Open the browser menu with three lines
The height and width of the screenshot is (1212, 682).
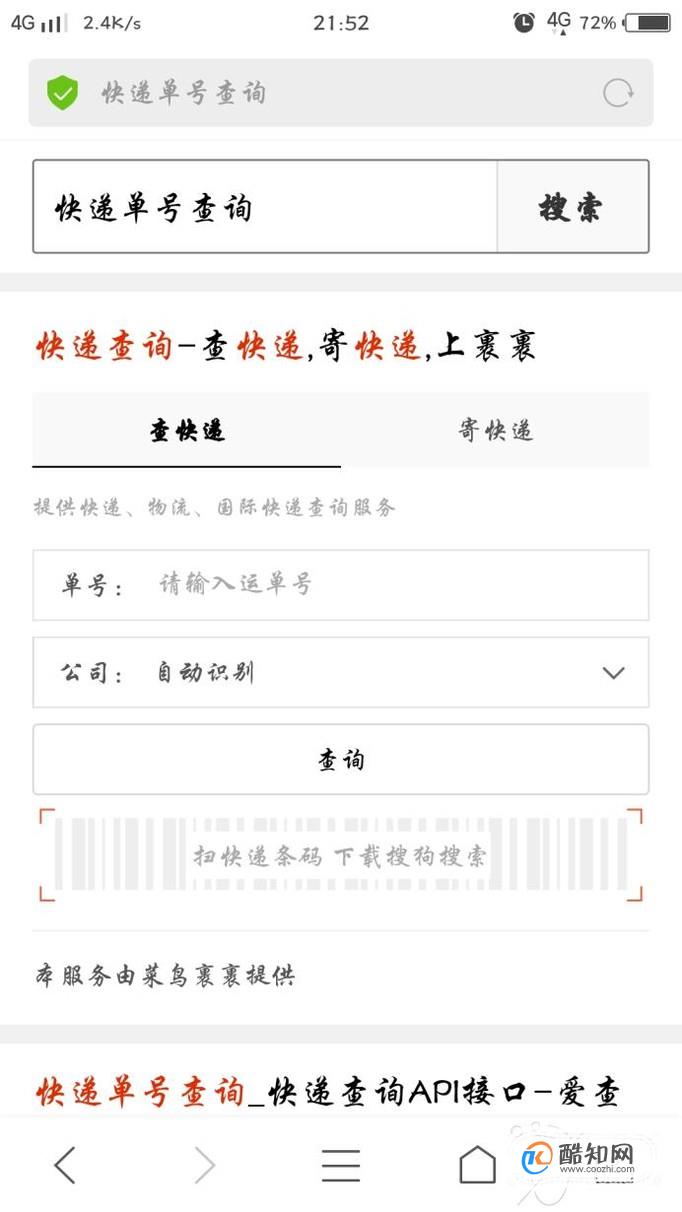pos(340,1165)
